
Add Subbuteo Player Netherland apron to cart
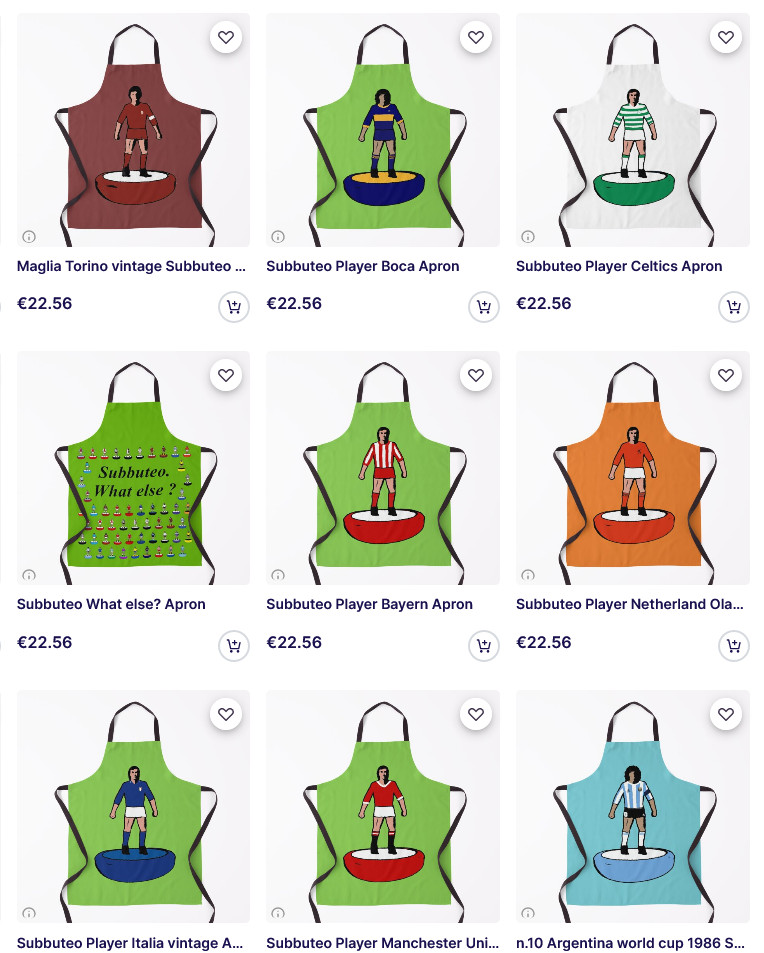[x=734, y=646]
